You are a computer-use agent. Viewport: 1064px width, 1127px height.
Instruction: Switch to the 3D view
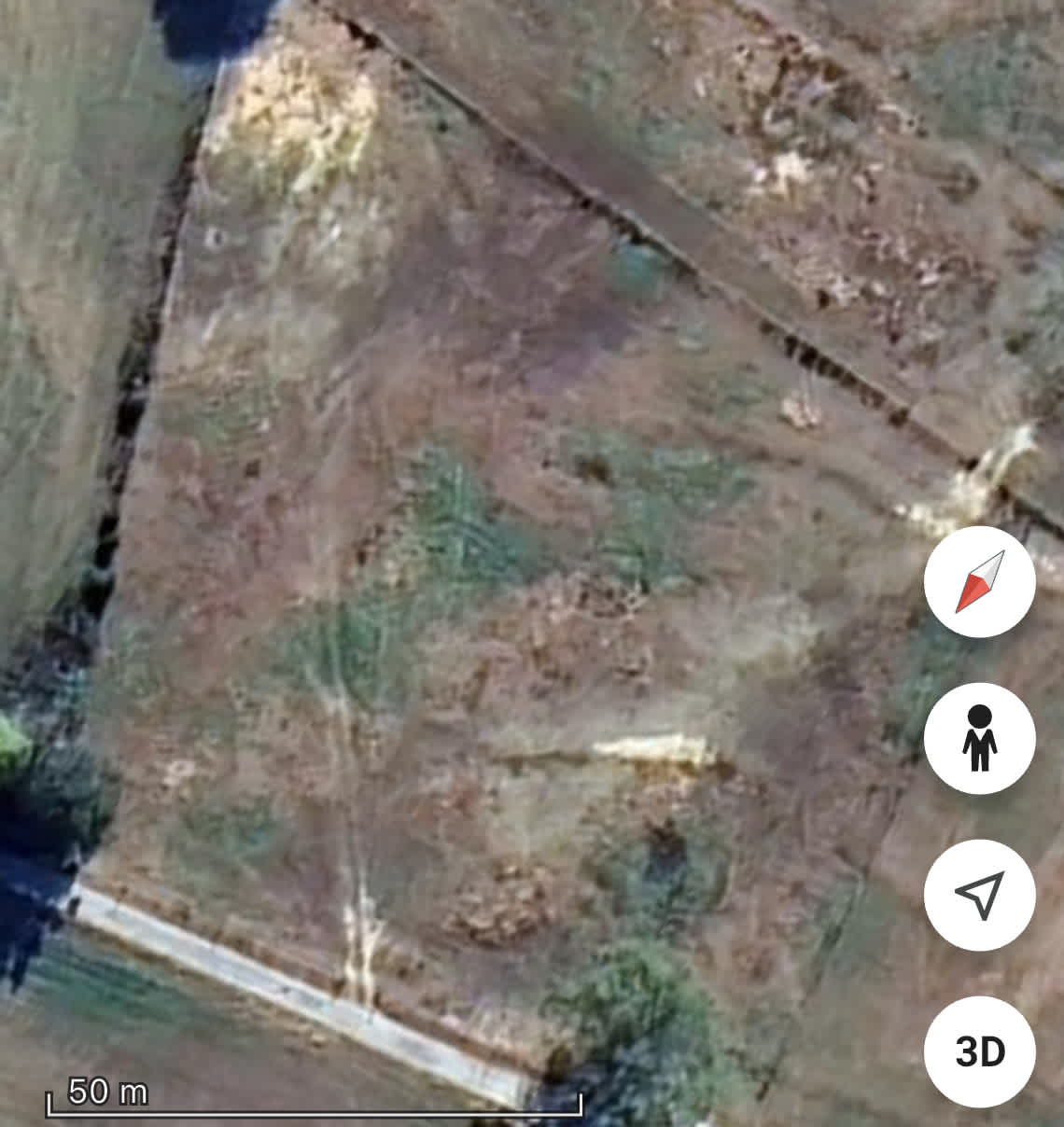(979, 1051)
